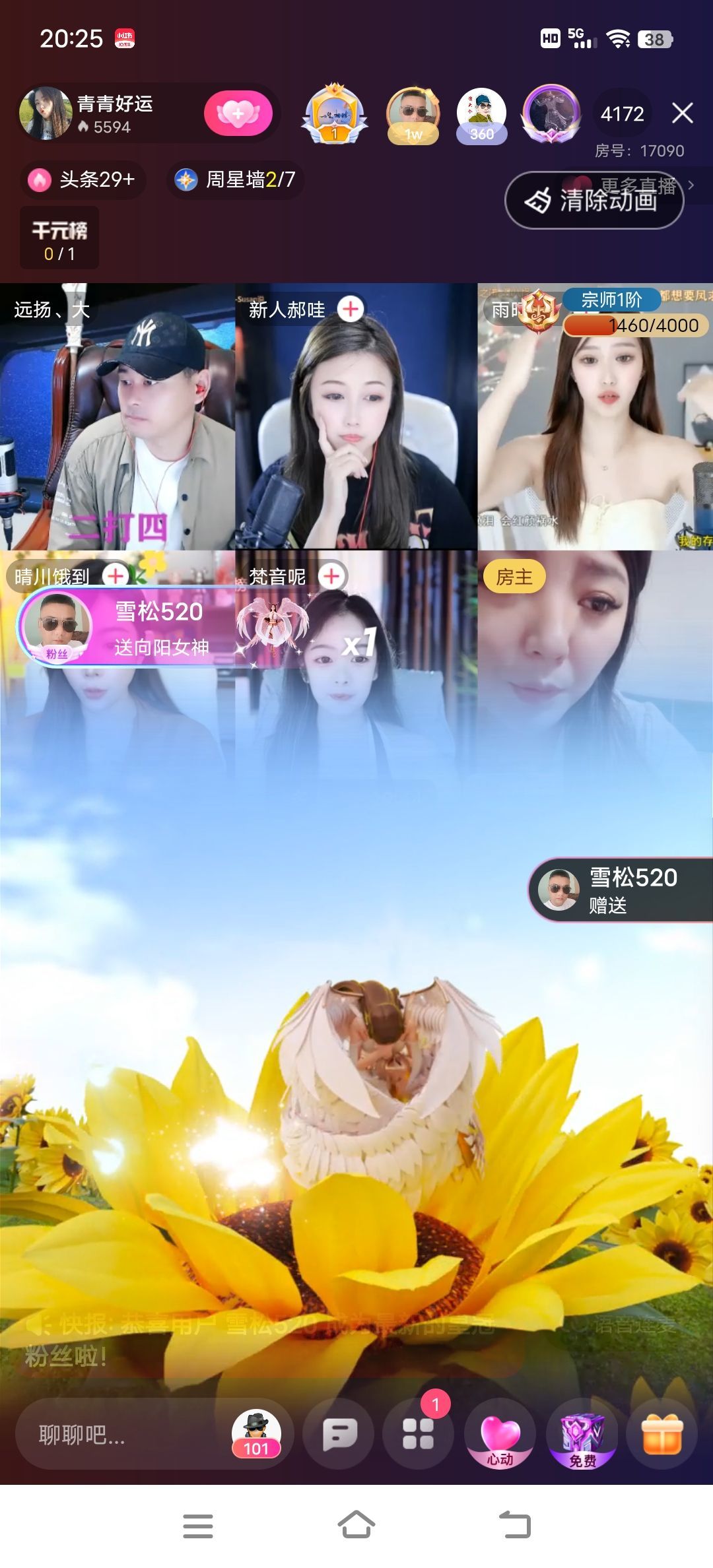Go back via system navigation bar

515,1526
